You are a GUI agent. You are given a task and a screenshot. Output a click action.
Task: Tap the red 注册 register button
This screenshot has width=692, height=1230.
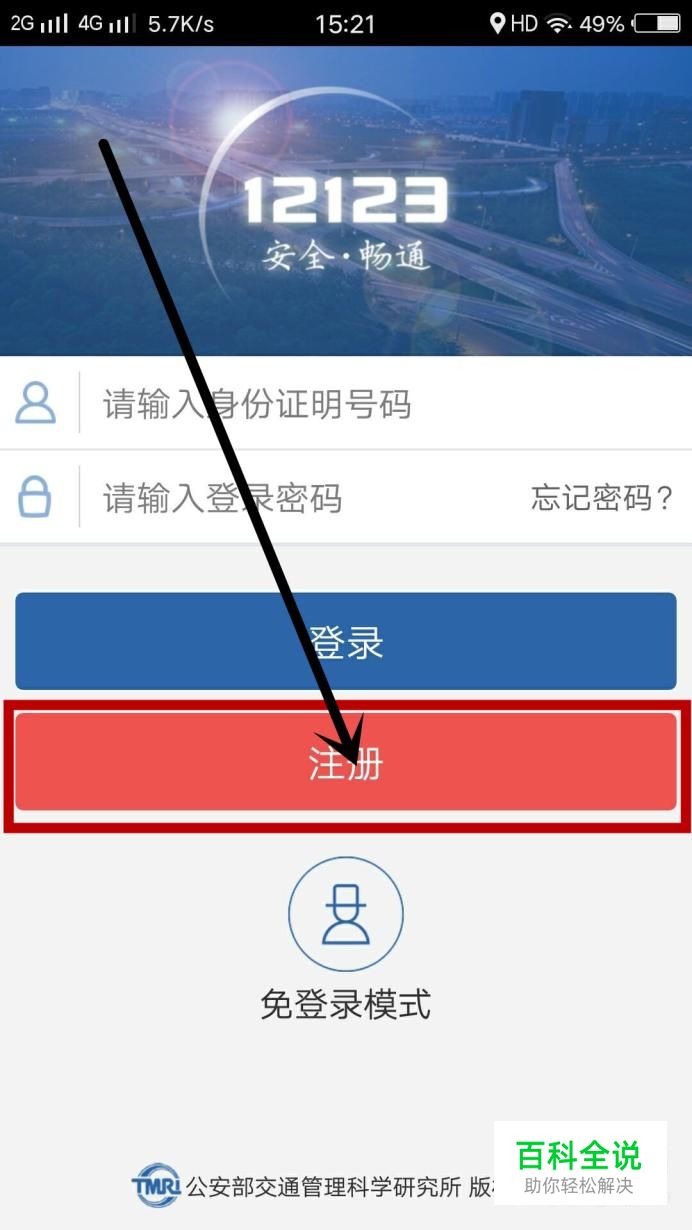[346, 762]
